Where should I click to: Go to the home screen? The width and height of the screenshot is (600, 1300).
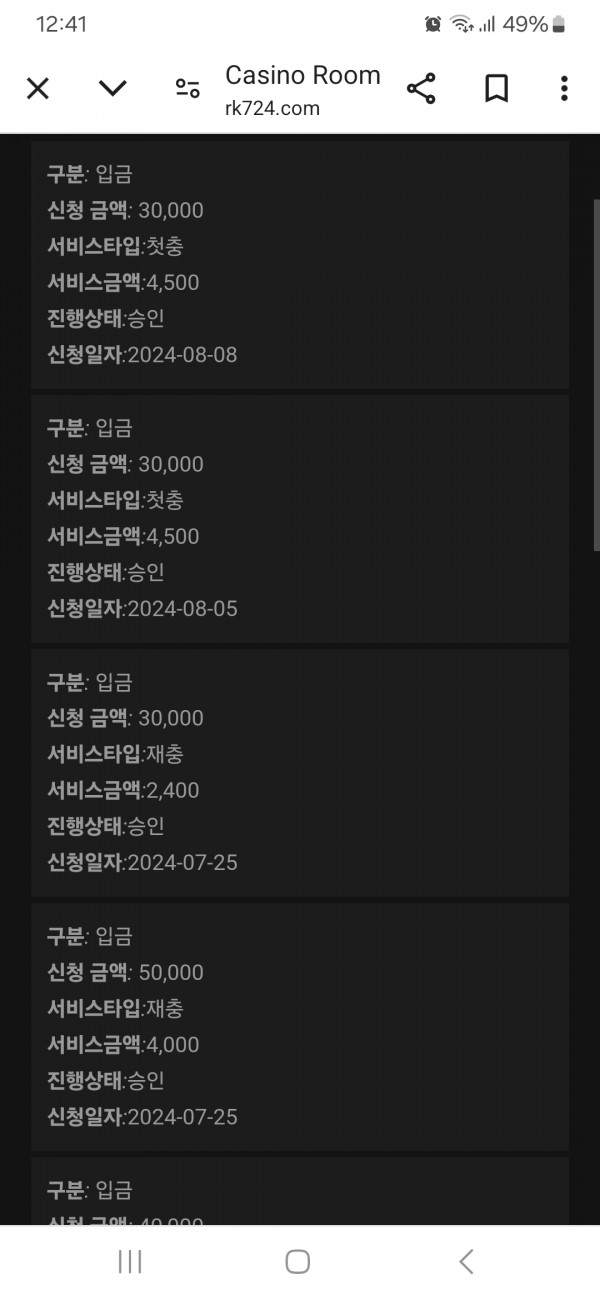pos(297,1262)
